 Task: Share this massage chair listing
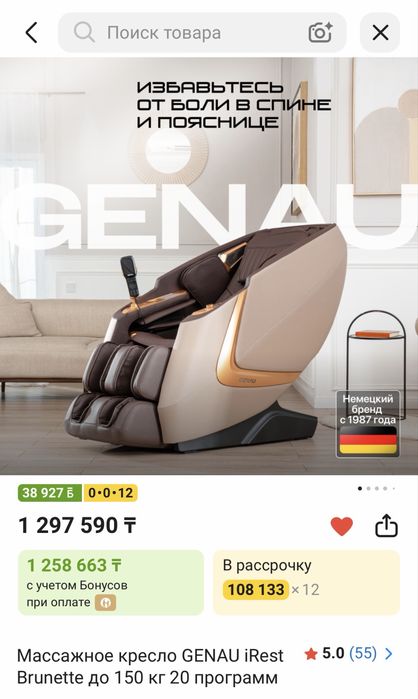click(386, 526)
